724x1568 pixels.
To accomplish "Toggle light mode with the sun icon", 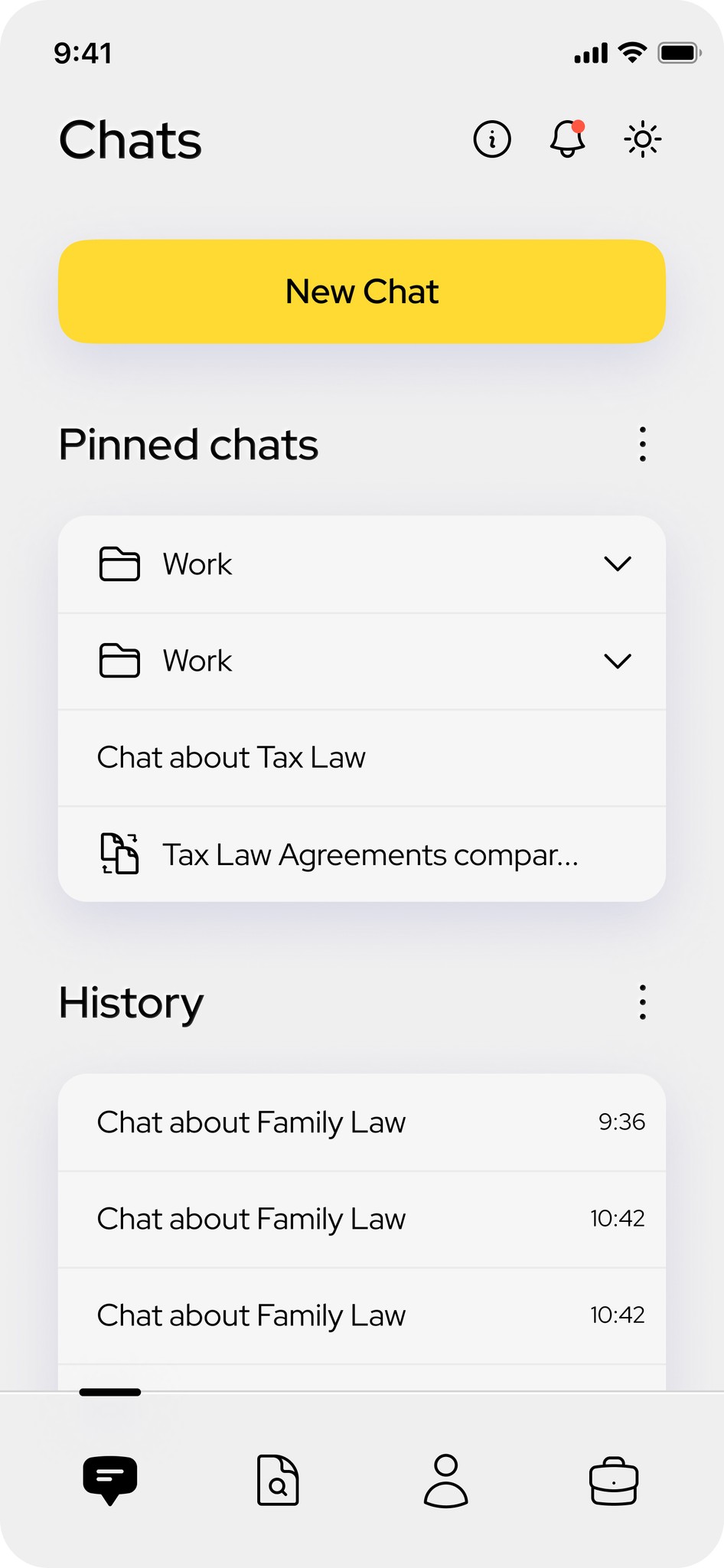I will tap(643, 139).
